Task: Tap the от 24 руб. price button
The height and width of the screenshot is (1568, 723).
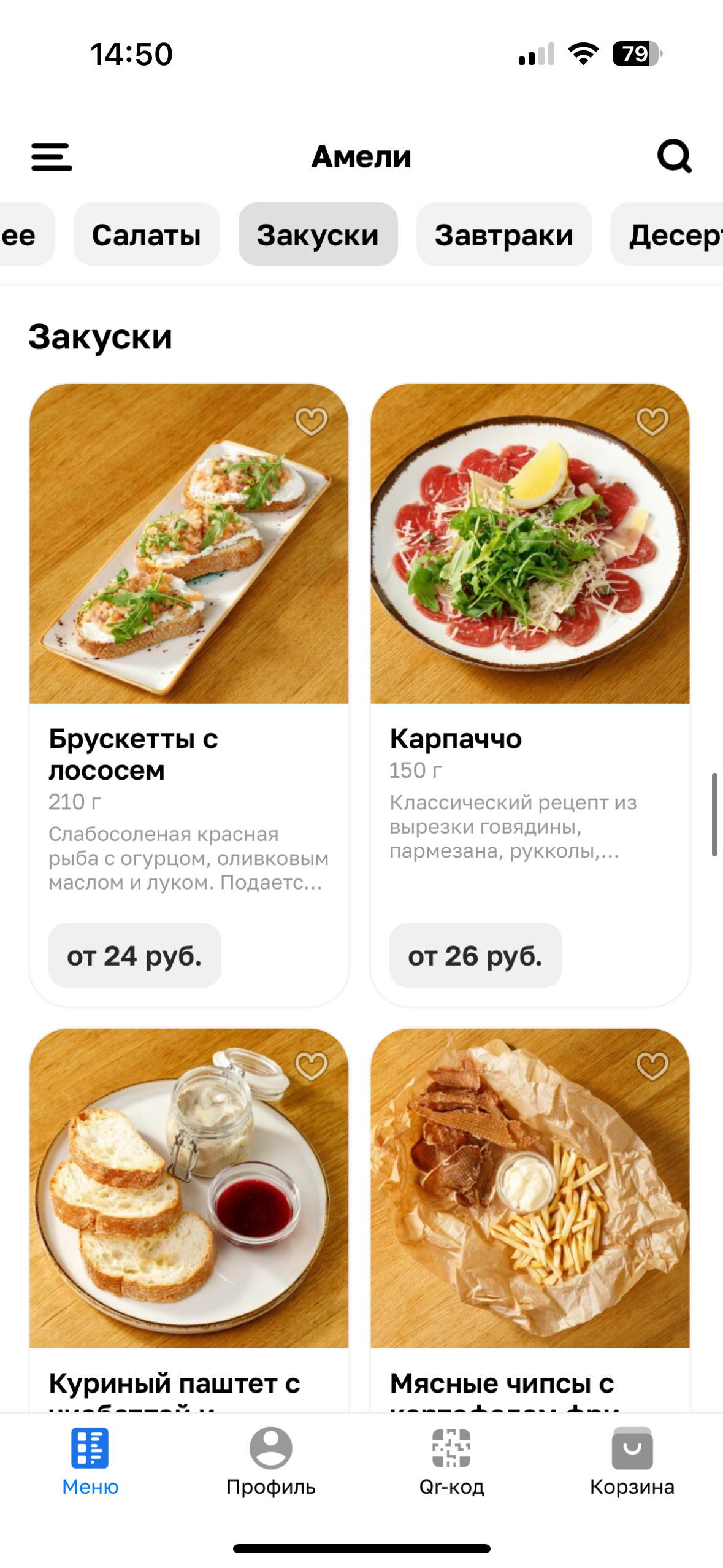Action: (134, 955)
